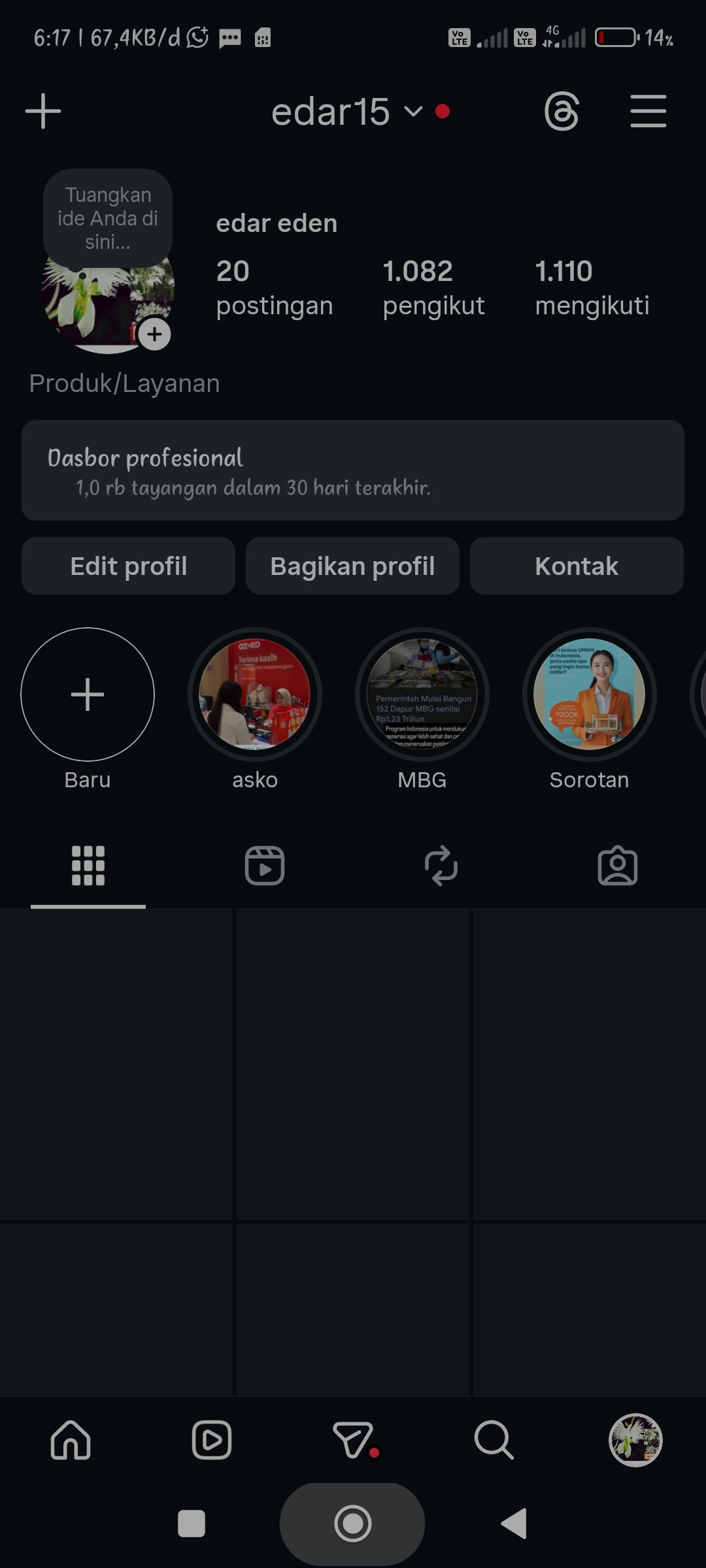This screenshot has width=706, height=1568.
Task: Tap the plus icon to create content
Action: click(x=43, y=111)
